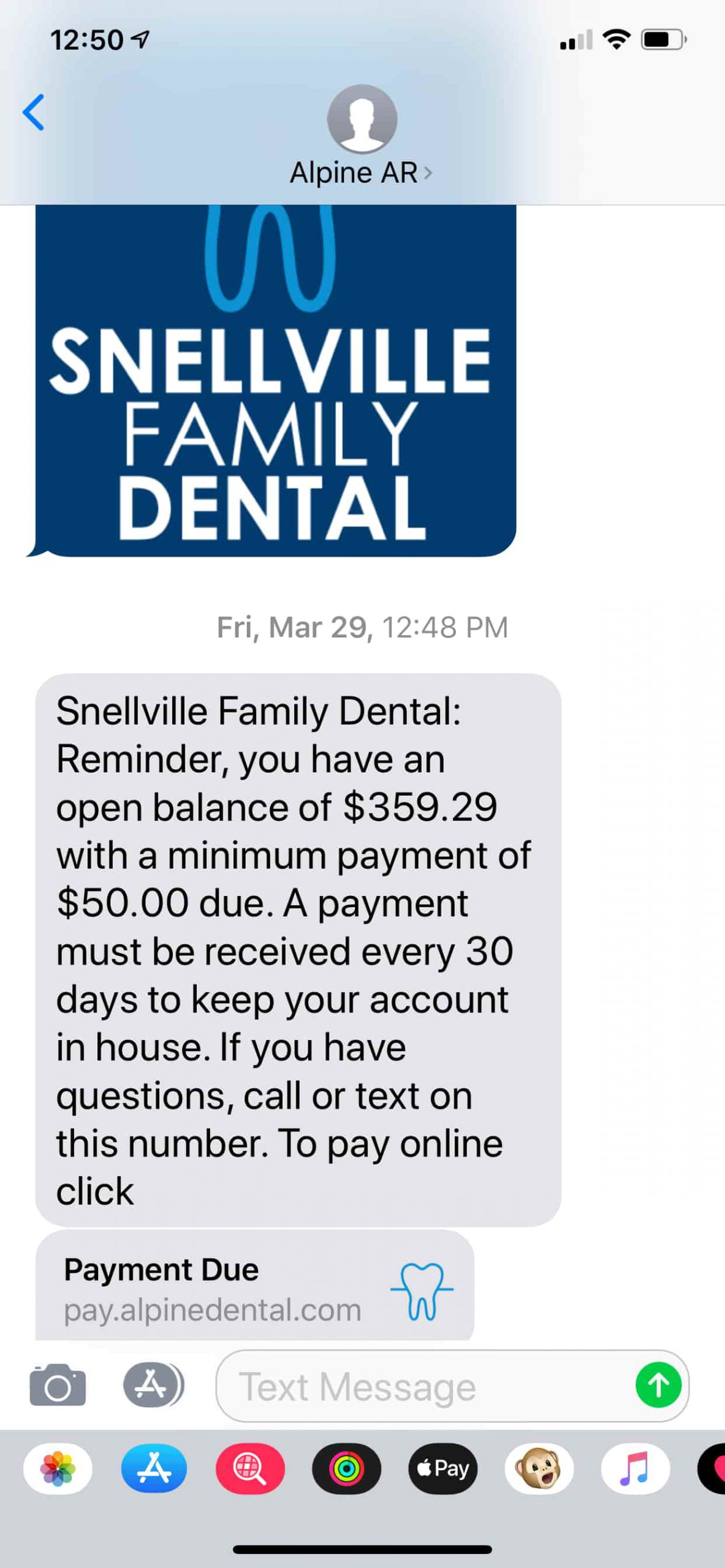Send the message with the green arrow

659,1385
